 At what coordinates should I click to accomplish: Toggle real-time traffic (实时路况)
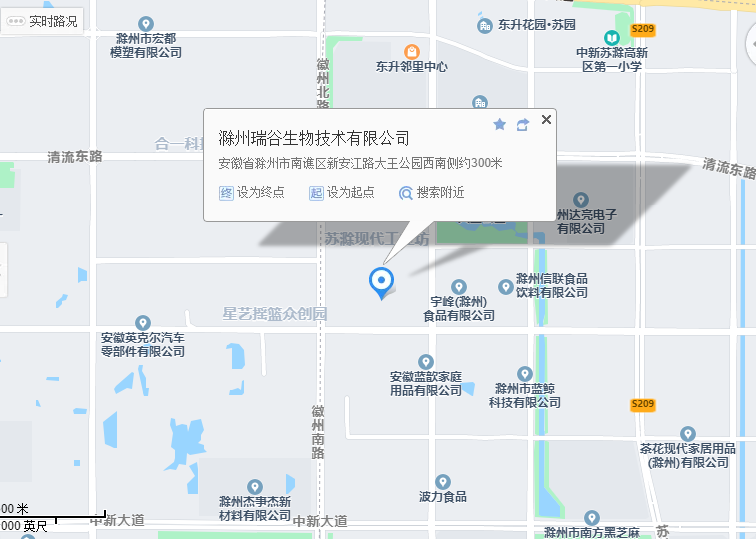42,20
